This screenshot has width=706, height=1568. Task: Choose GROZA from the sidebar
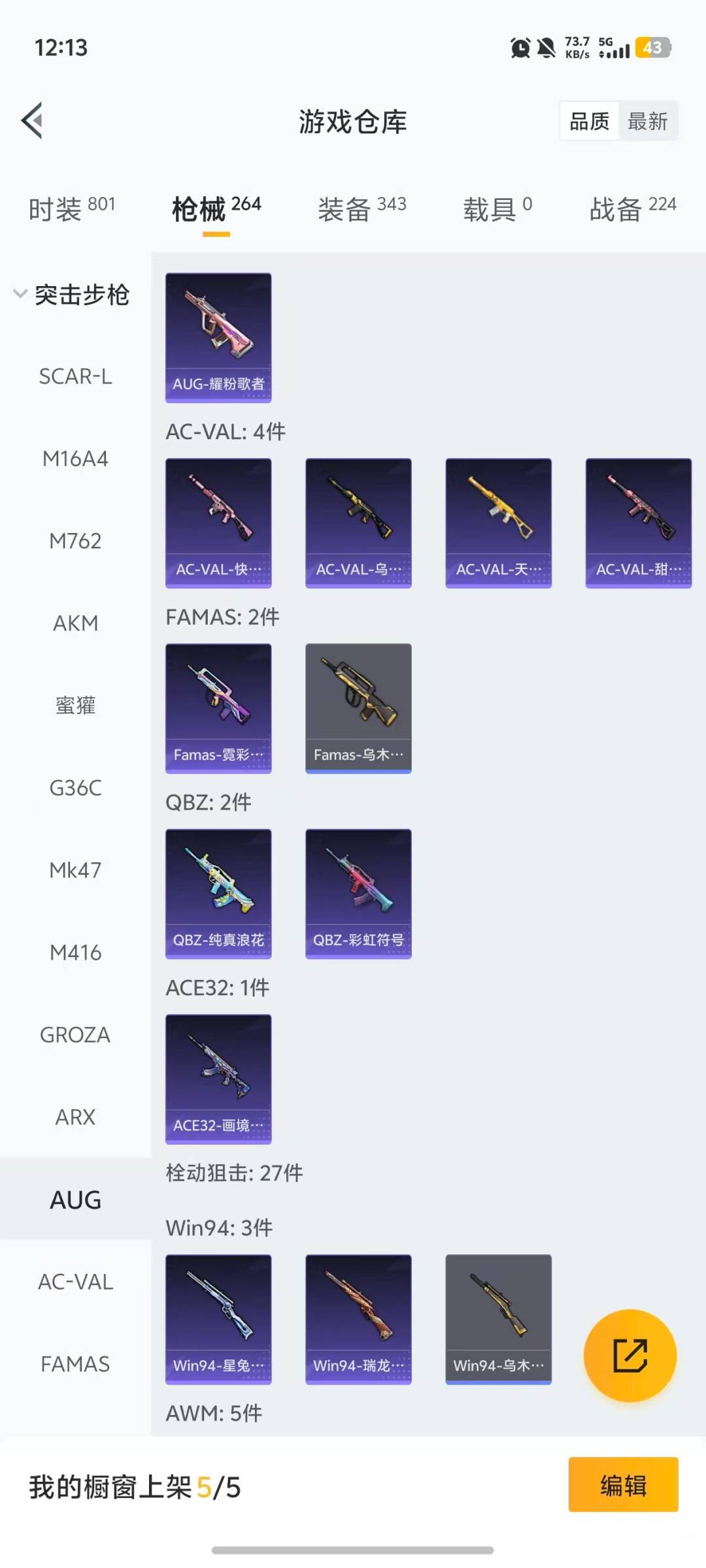(75, 1035)
